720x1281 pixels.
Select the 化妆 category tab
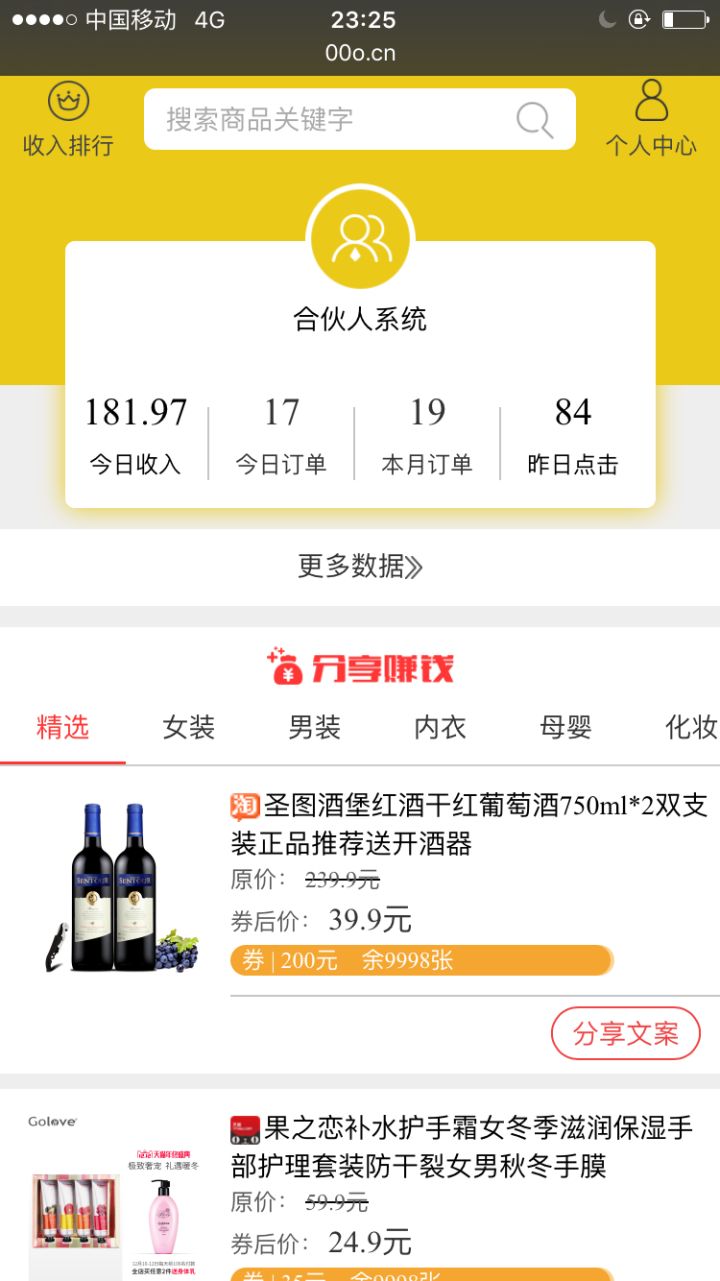click(691, 728)
